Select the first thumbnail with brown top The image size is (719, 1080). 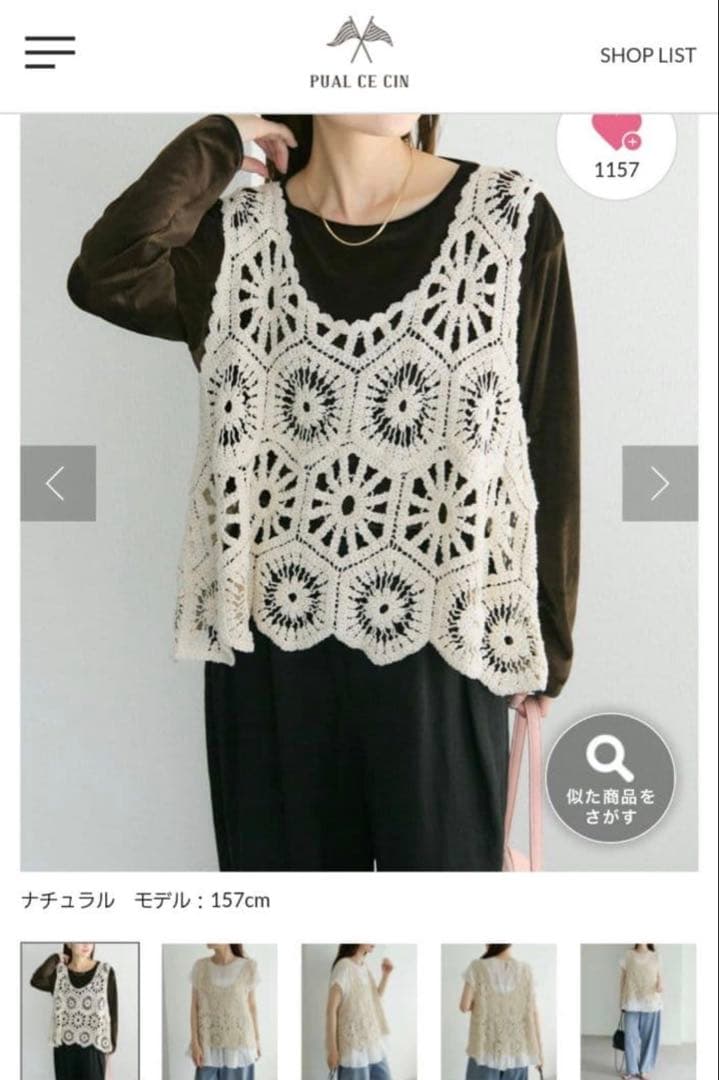80,1010
